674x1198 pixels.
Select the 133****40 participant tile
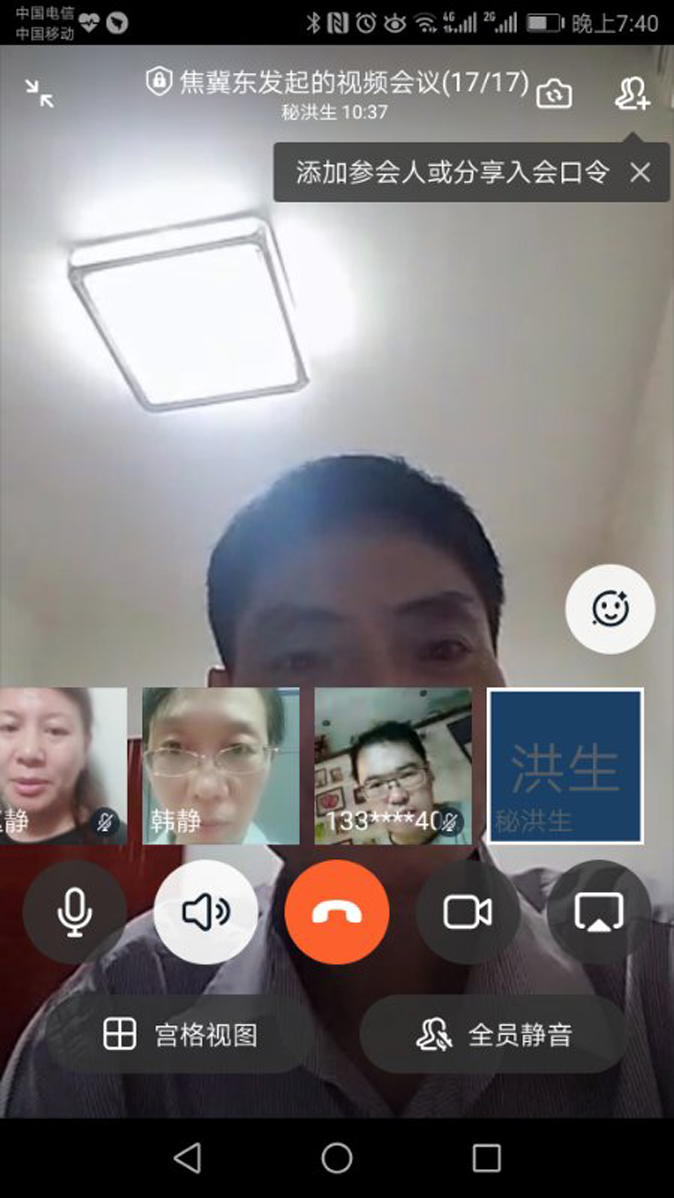pyautogui.click(x=393, y=765)
